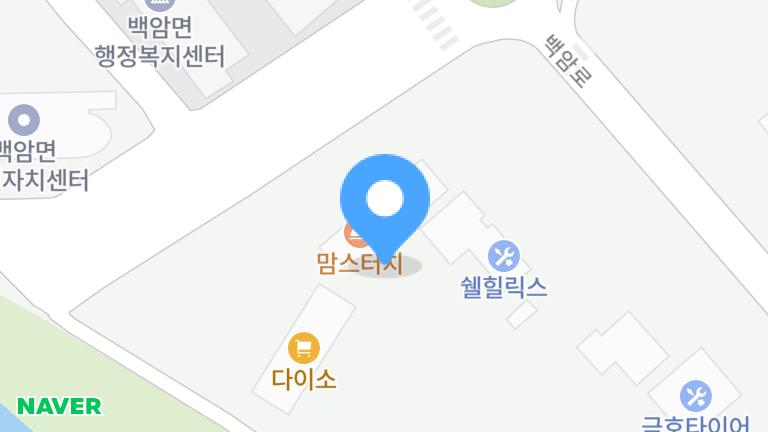This screenshot has height=432, width=768.
Task: Open the 다이소 store marker
Action: click(x=304, y=348)
